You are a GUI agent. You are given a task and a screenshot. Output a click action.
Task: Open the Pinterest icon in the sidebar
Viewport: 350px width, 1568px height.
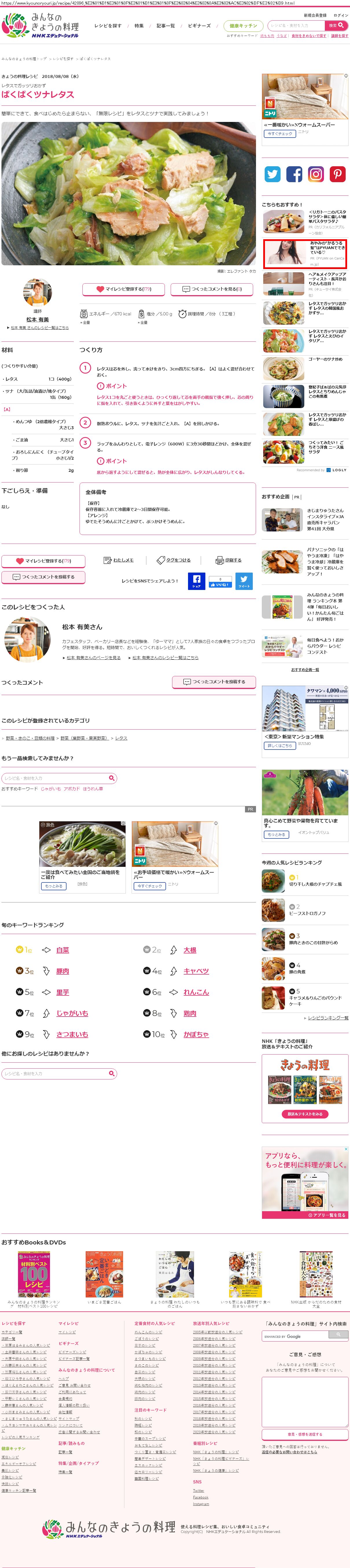(337, 174)
